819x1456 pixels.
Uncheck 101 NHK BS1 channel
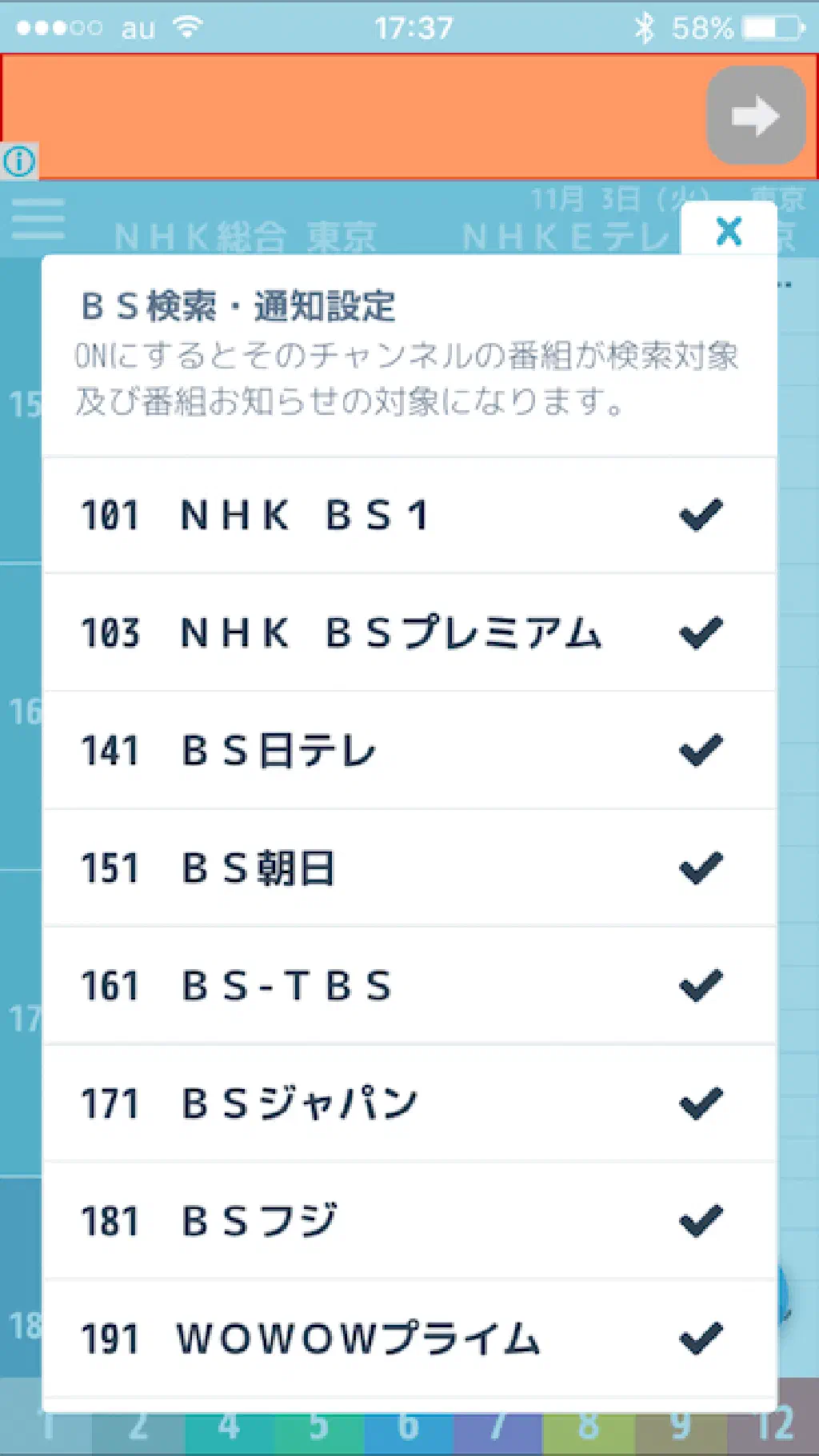coord(701,515)
